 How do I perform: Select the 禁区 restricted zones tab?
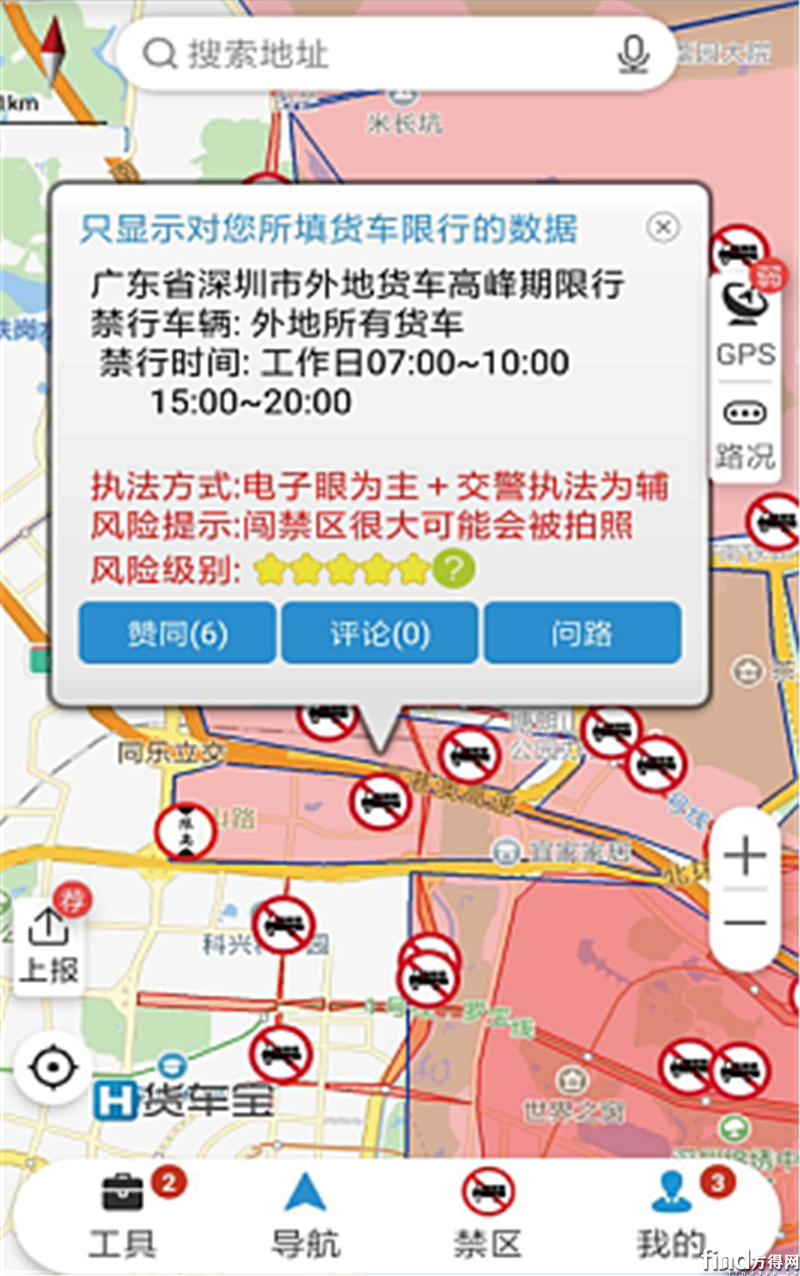point(488,1215)
